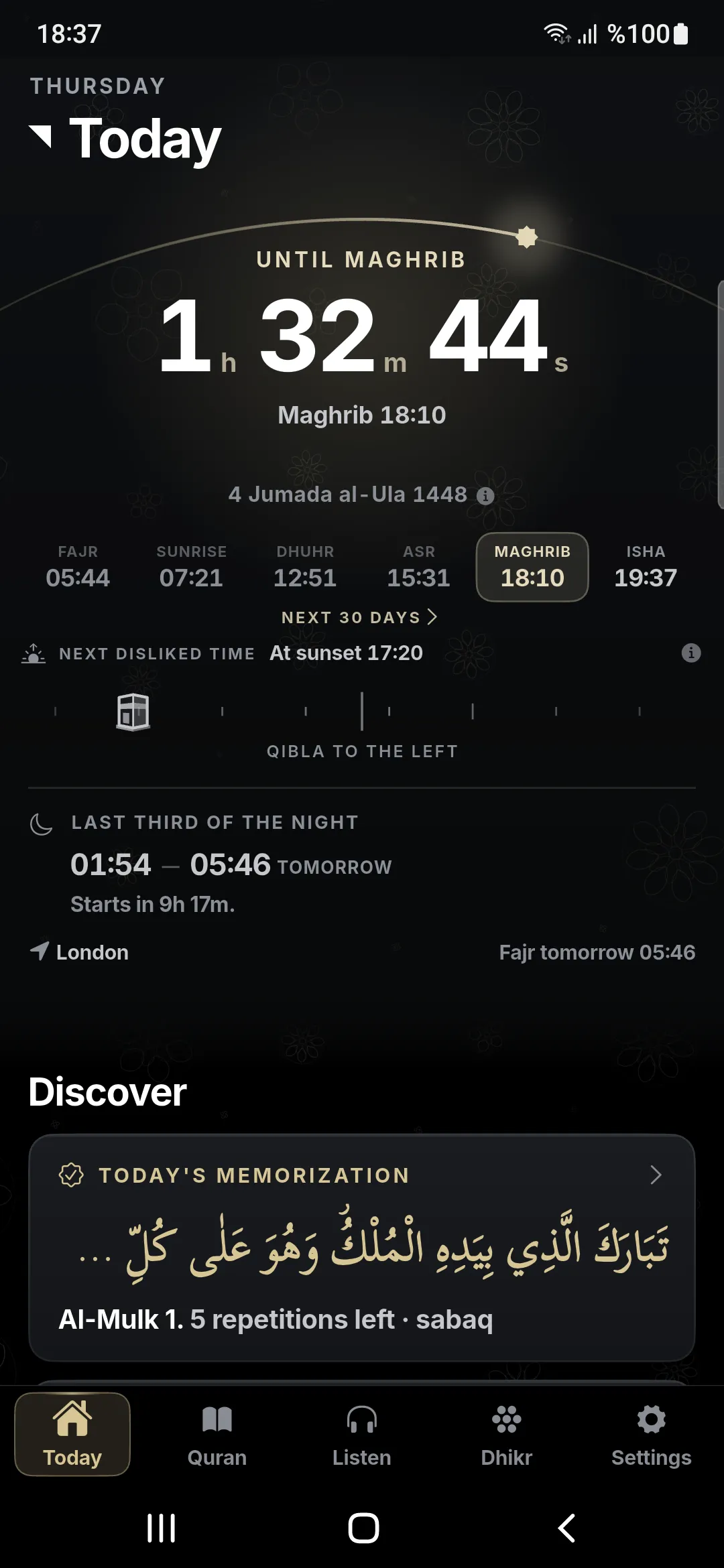Open the Hijri date info icon
The width and height of the screenshot is (724, 1568).
coord(485,496)
